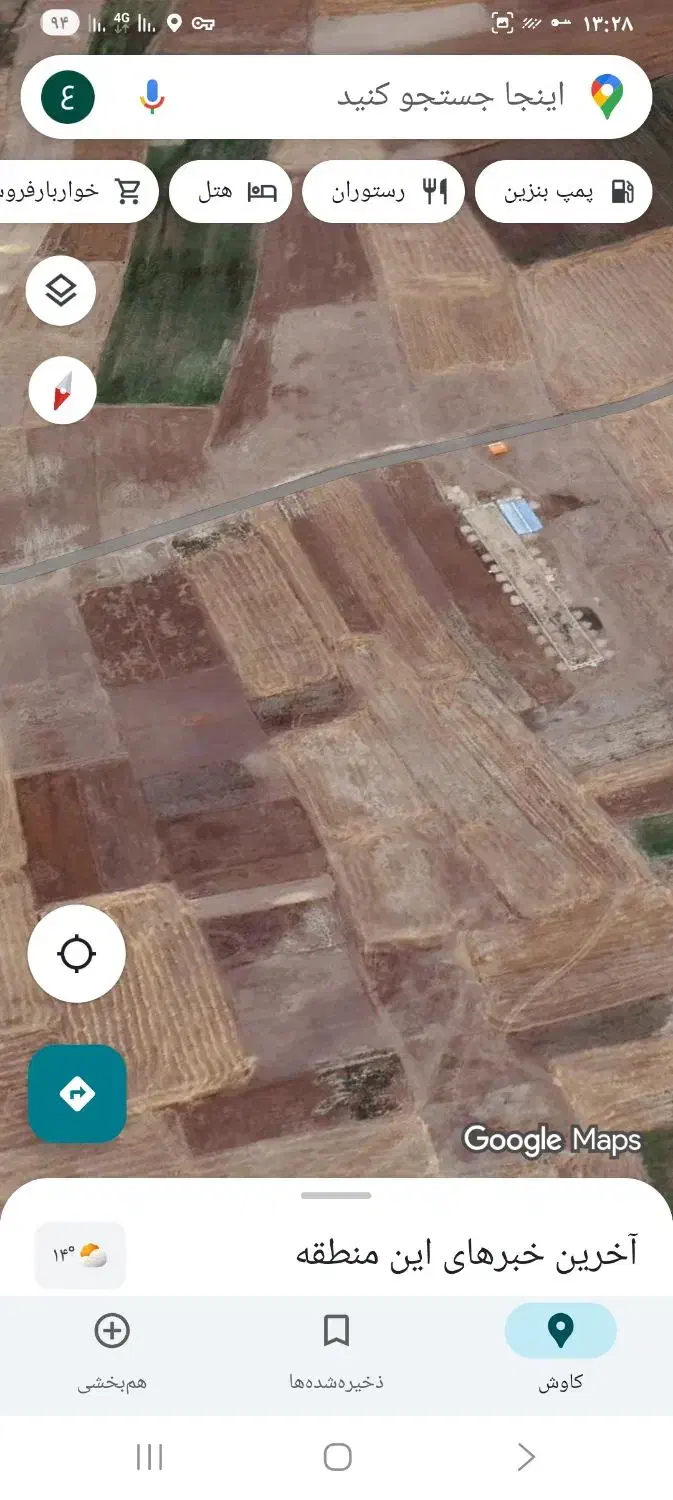Show recent apps from navigation bar
The image size is (673, 1500).
pyautogui.click(x=149, y=1457)
